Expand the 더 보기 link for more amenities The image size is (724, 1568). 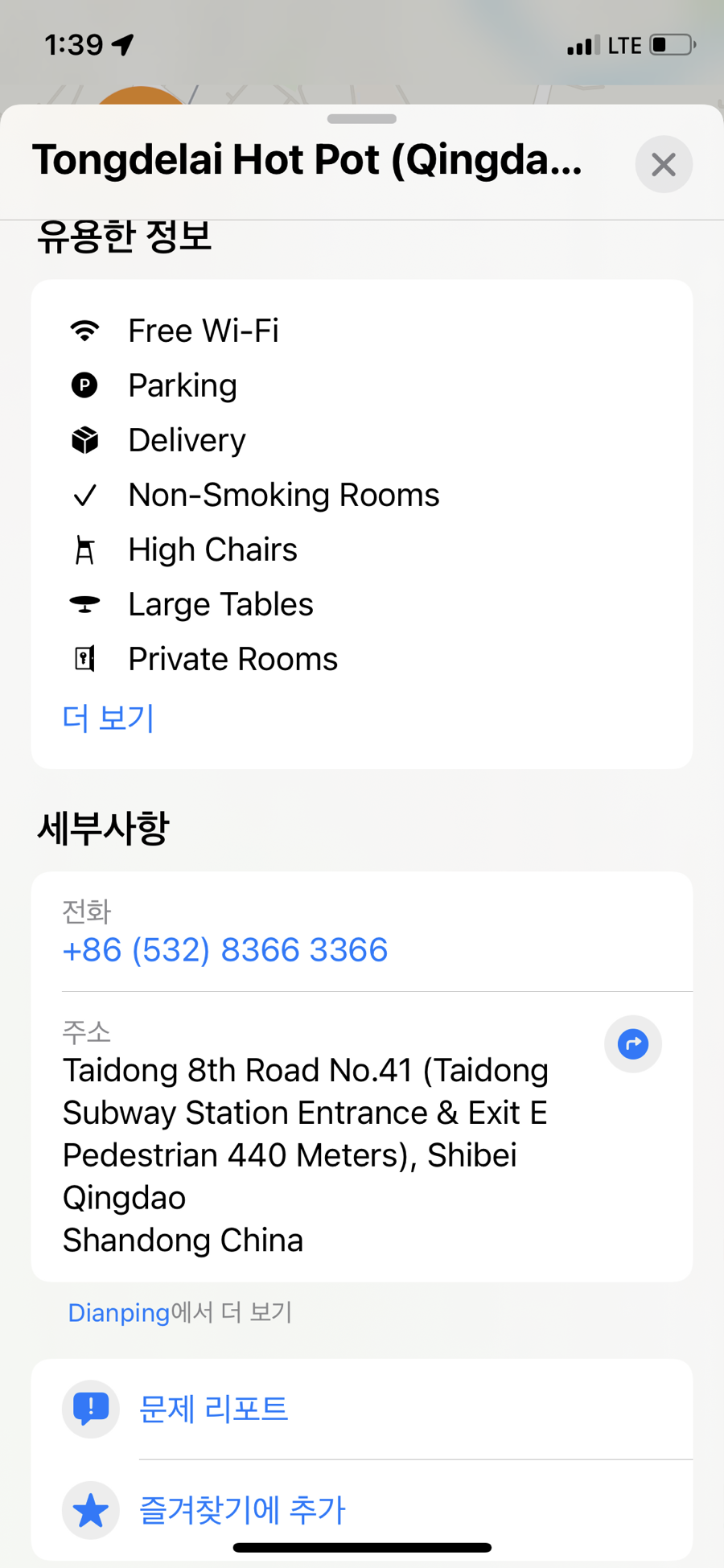[108, 718]
